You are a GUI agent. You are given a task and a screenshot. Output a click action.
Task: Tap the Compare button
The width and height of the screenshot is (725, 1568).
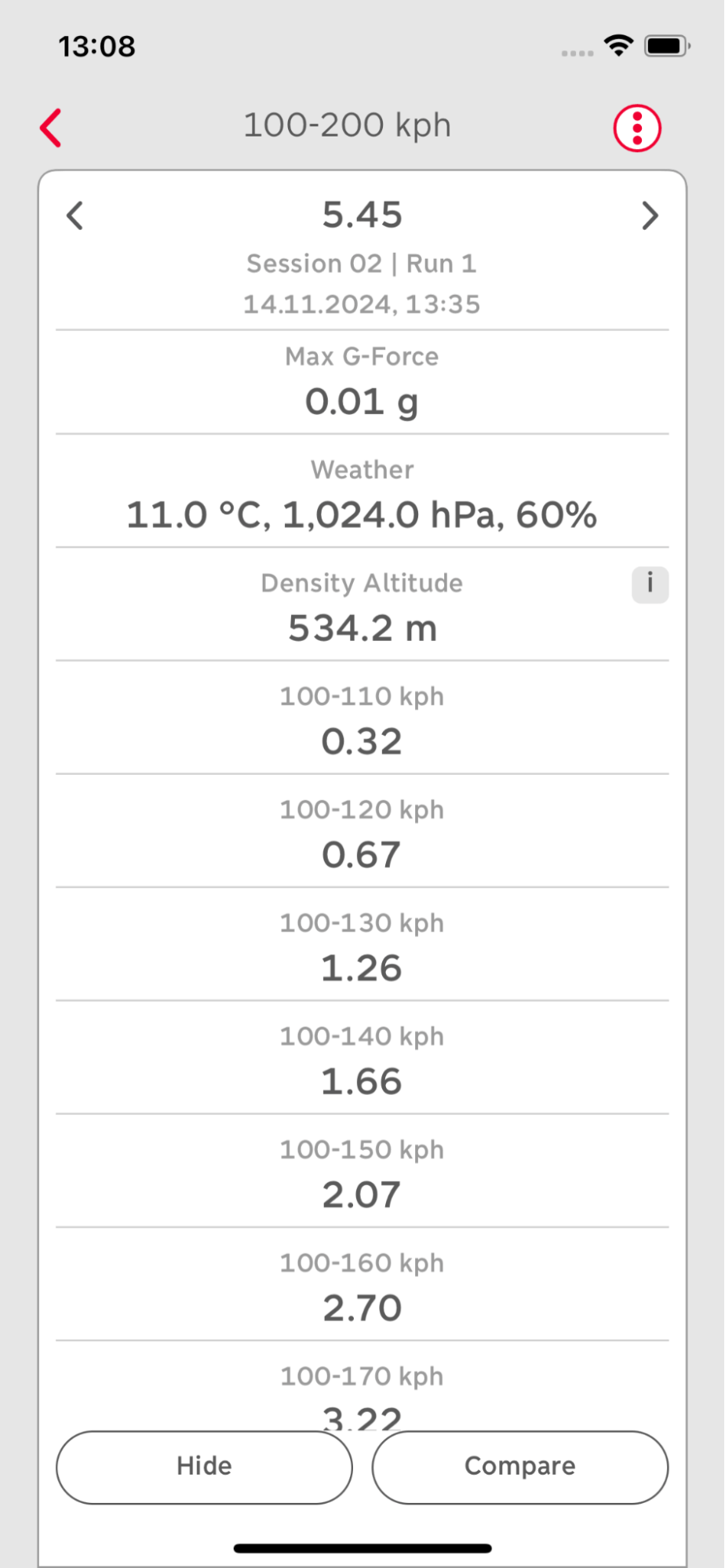pos(520,1467)
